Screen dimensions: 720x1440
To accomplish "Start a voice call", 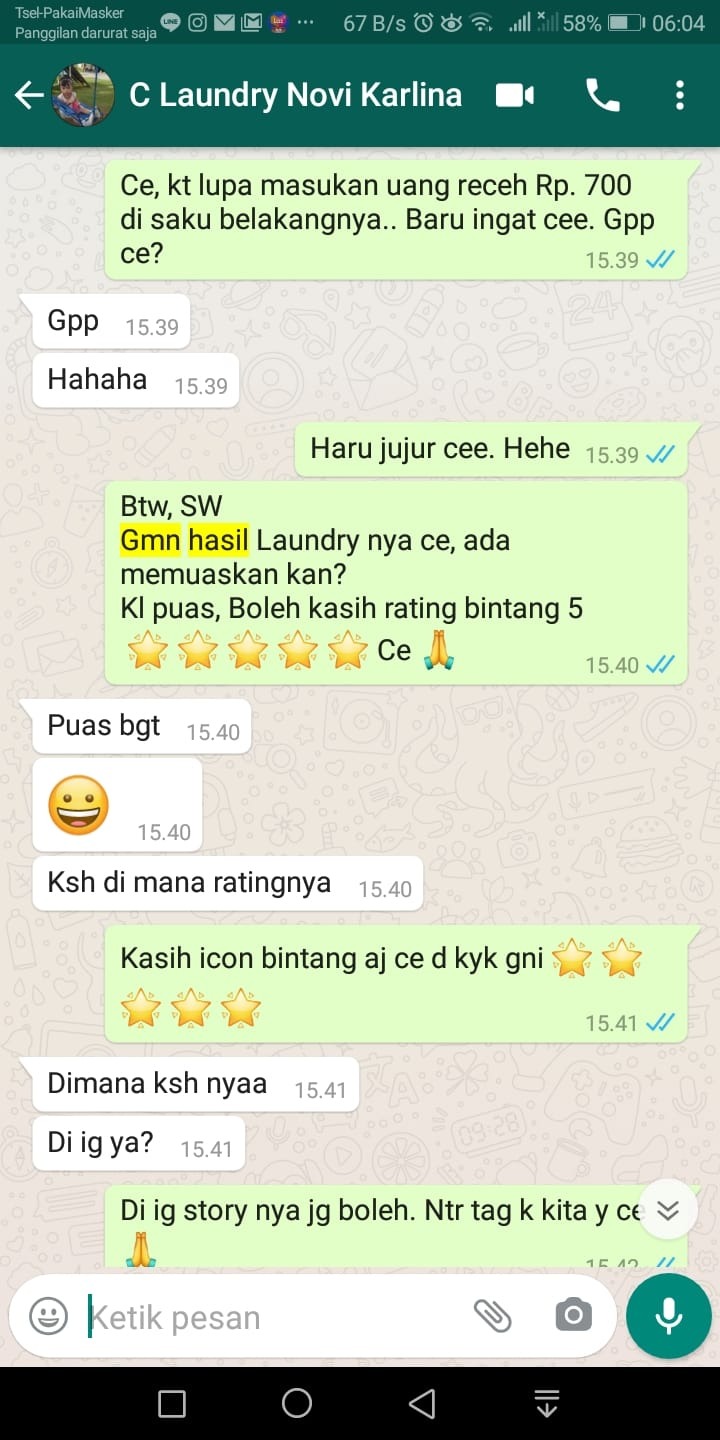I will click(602, 95).
